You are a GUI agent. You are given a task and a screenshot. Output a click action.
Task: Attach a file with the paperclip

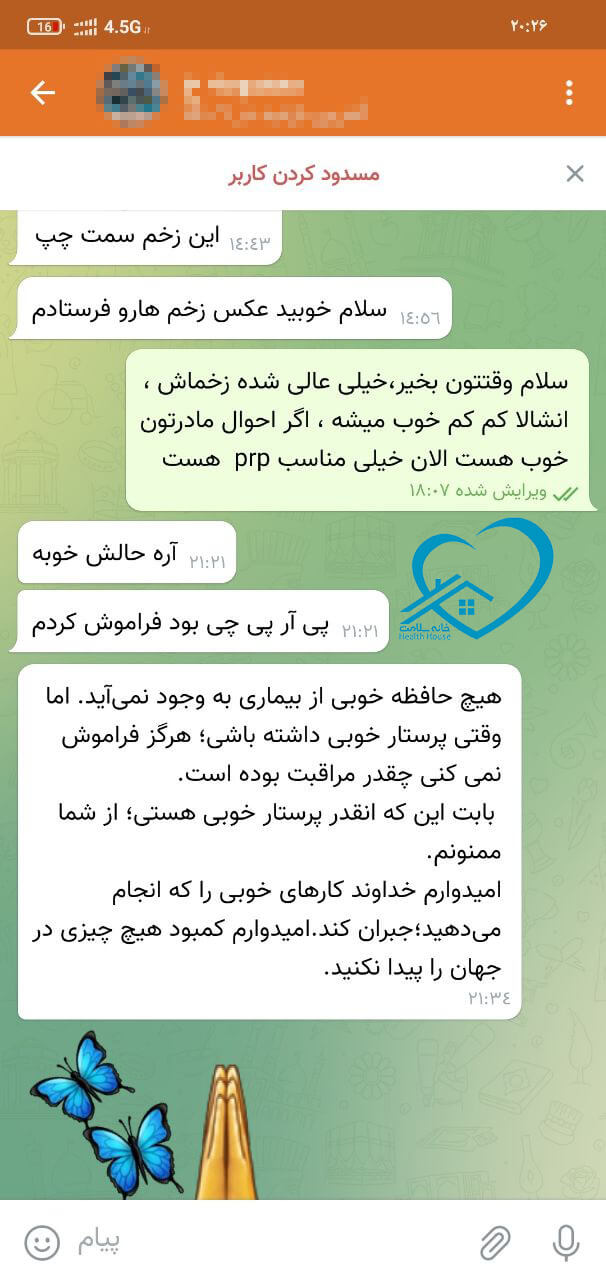[x=495, y=1243]
